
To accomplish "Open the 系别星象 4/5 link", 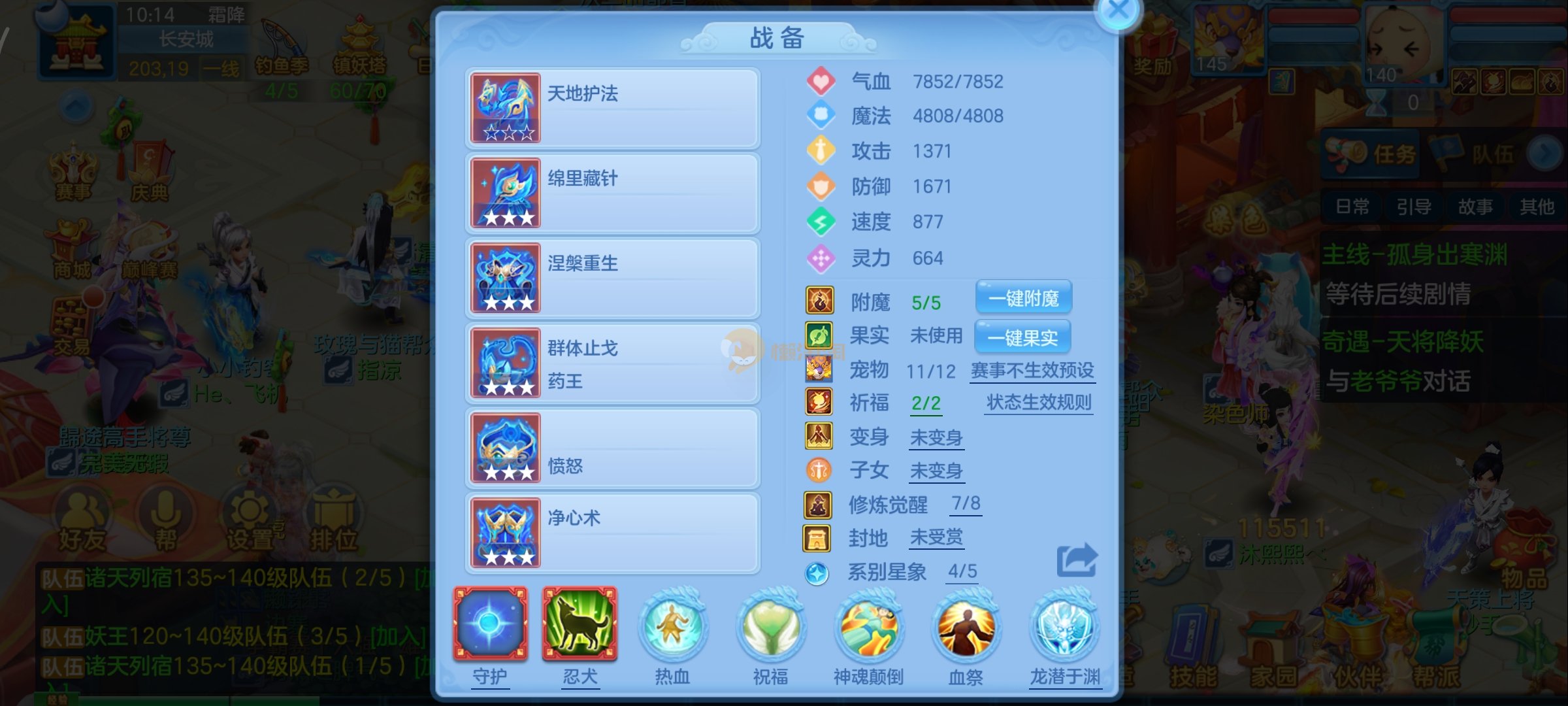I will point(962,572).
